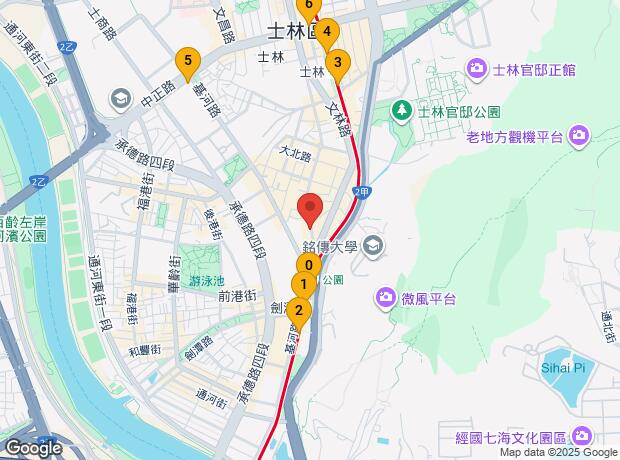Image resolution: width=620 pixels, height=460 pixels.
Task: Open the 老地方觀機平台 place marker
Action: tap(579, 136)
